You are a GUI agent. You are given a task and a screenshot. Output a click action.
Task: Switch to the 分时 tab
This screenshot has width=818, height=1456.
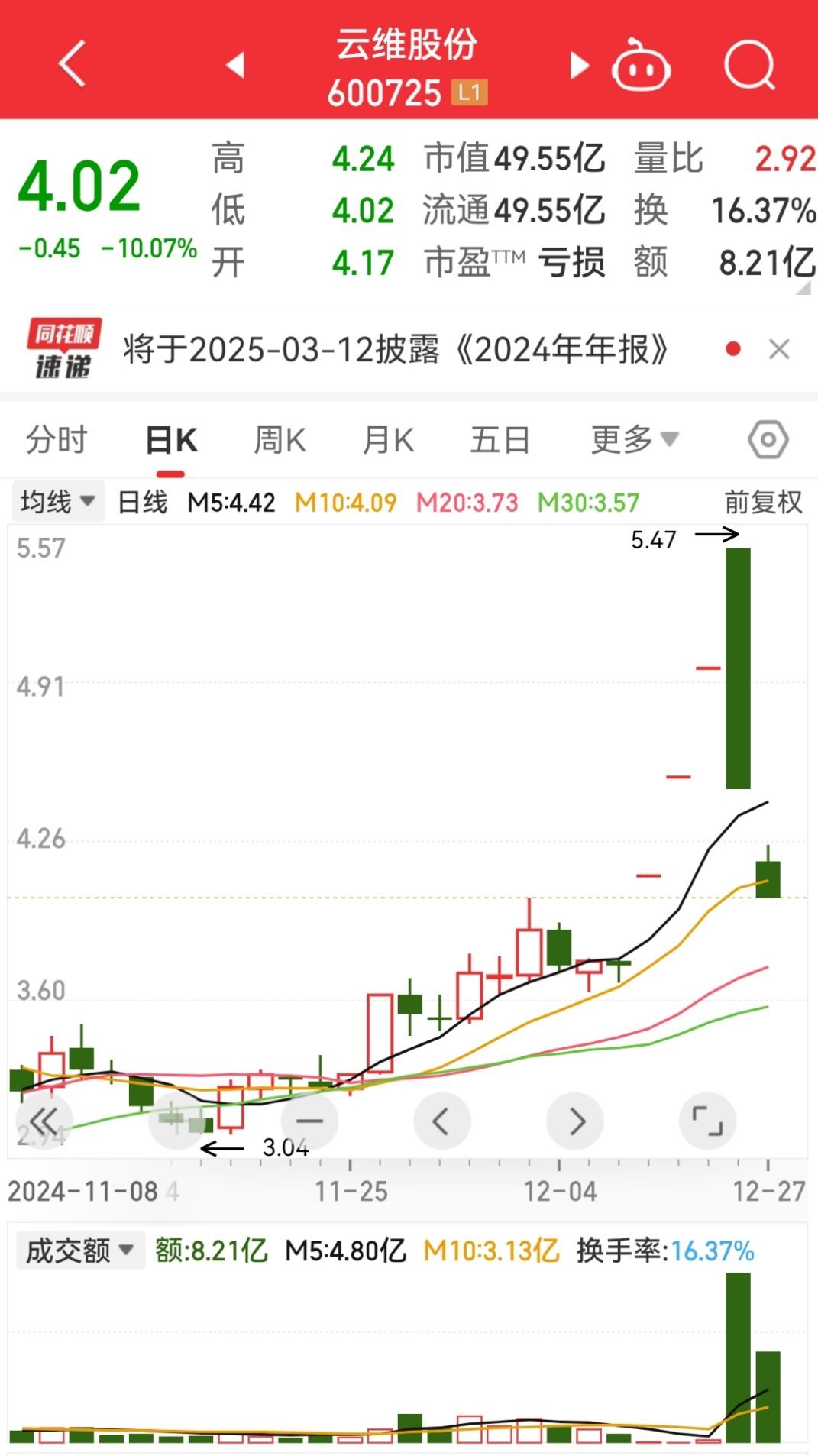57,440
